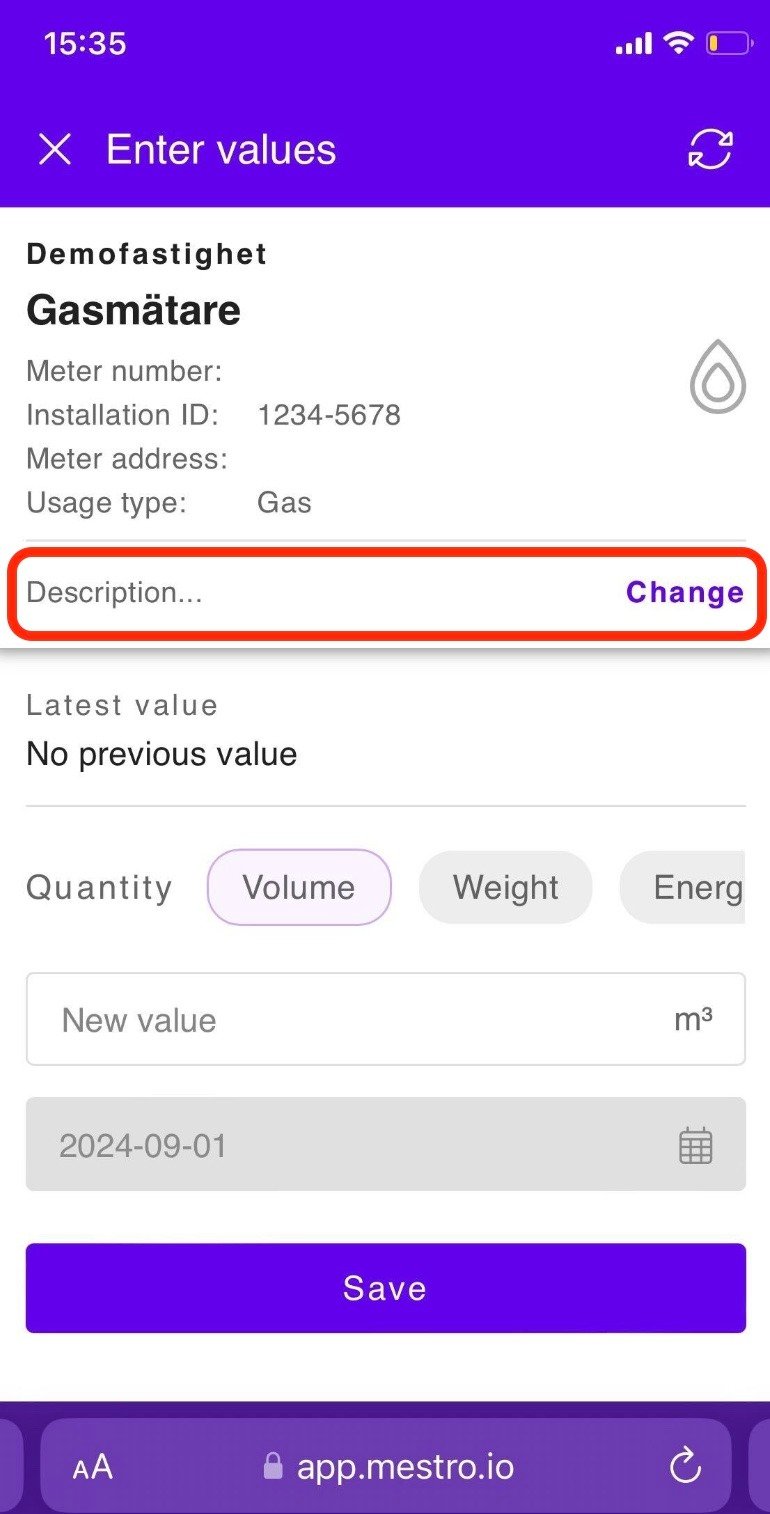Viewport: 770px width, 1514px height.
Task: Focus the New value field
Action: tap(386, 1019)
